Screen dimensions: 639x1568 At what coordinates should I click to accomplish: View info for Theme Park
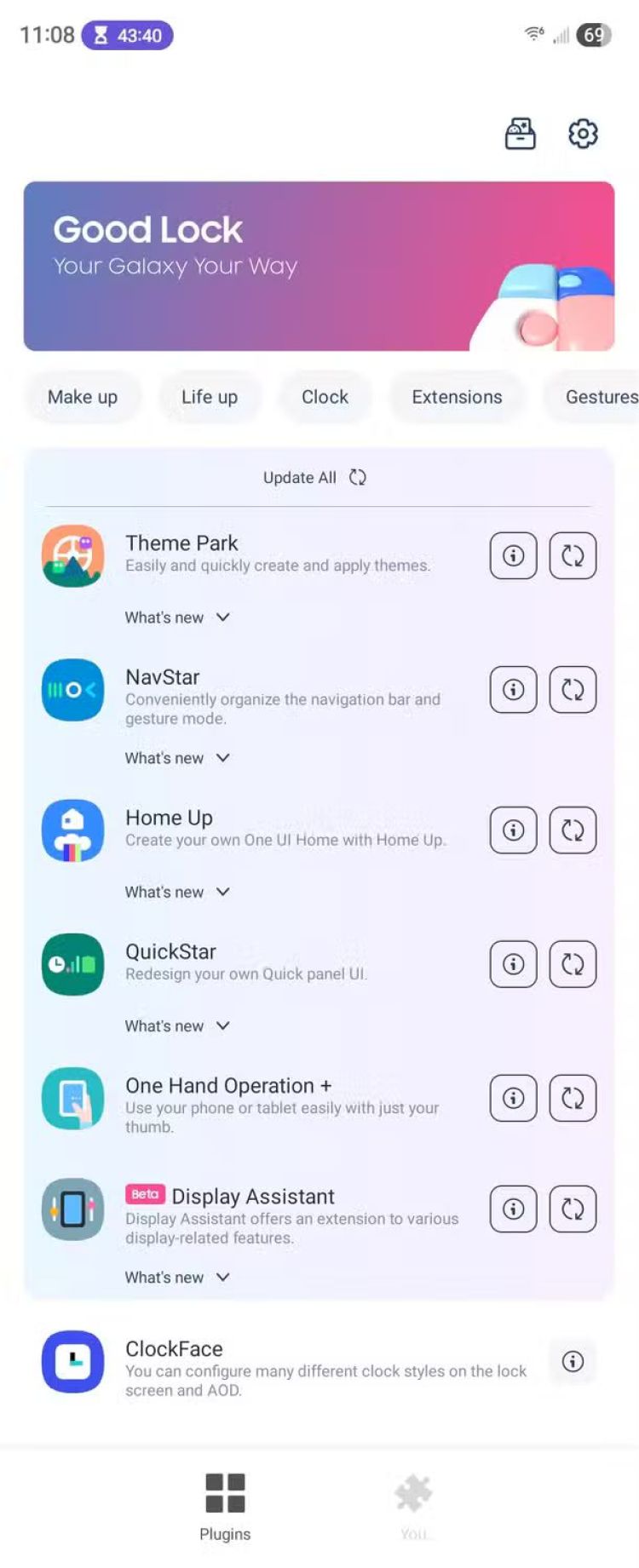(x=513, y=555)
